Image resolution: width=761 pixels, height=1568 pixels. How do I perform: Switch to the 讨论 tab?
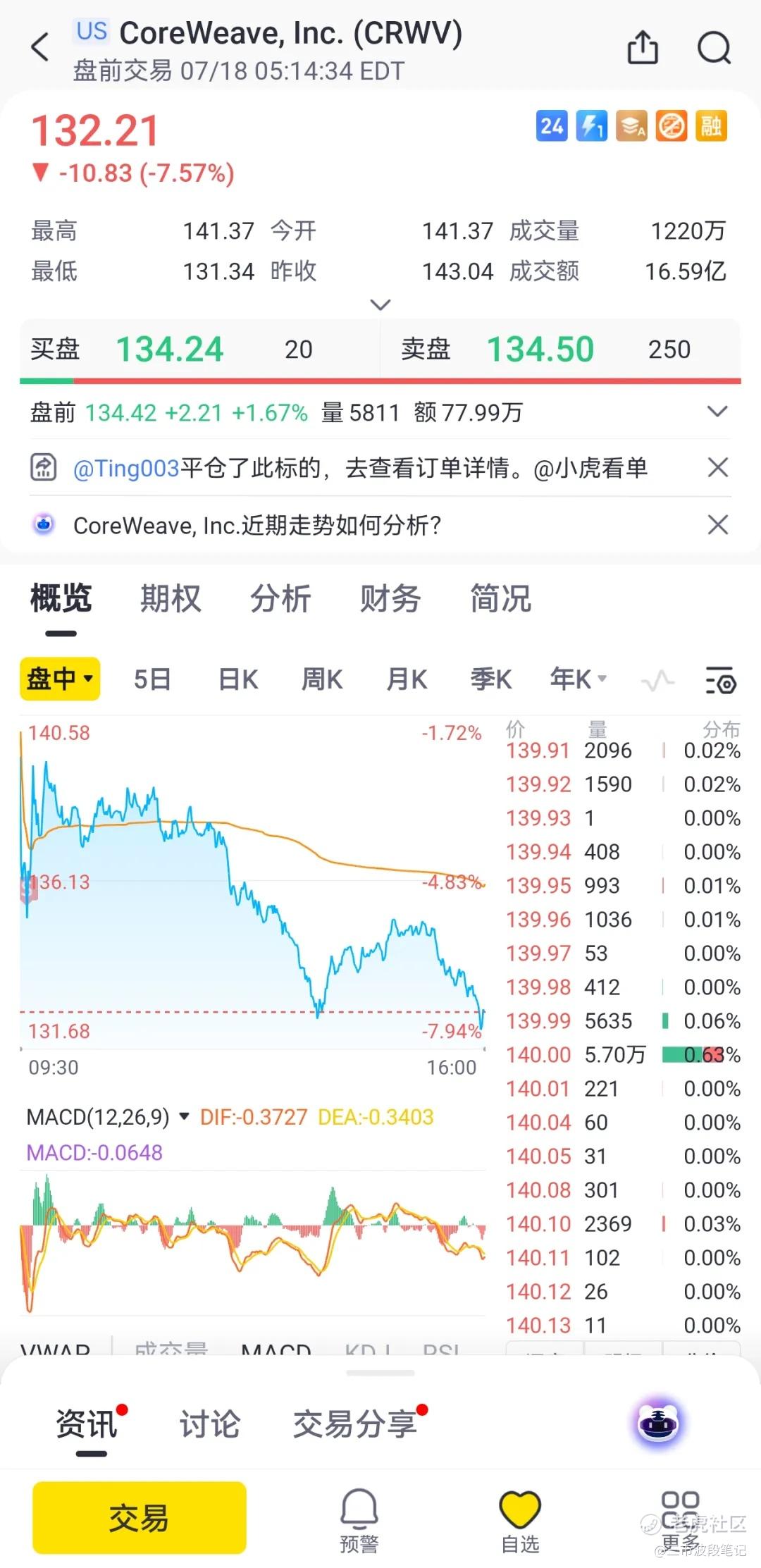(x=210, y=1424)
